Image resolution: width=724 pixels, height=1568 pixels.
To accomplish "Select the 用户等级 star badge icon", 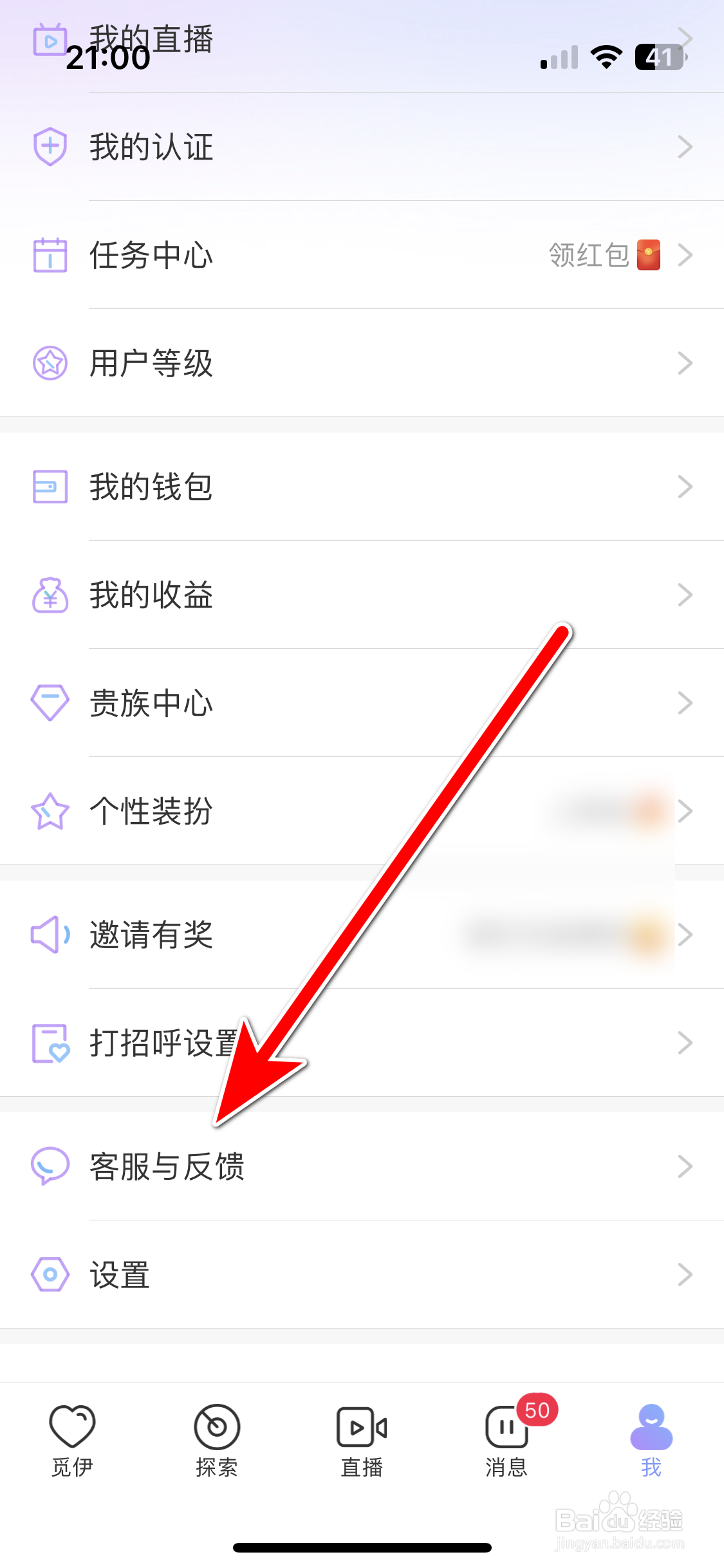I will (x=50, y=363).
